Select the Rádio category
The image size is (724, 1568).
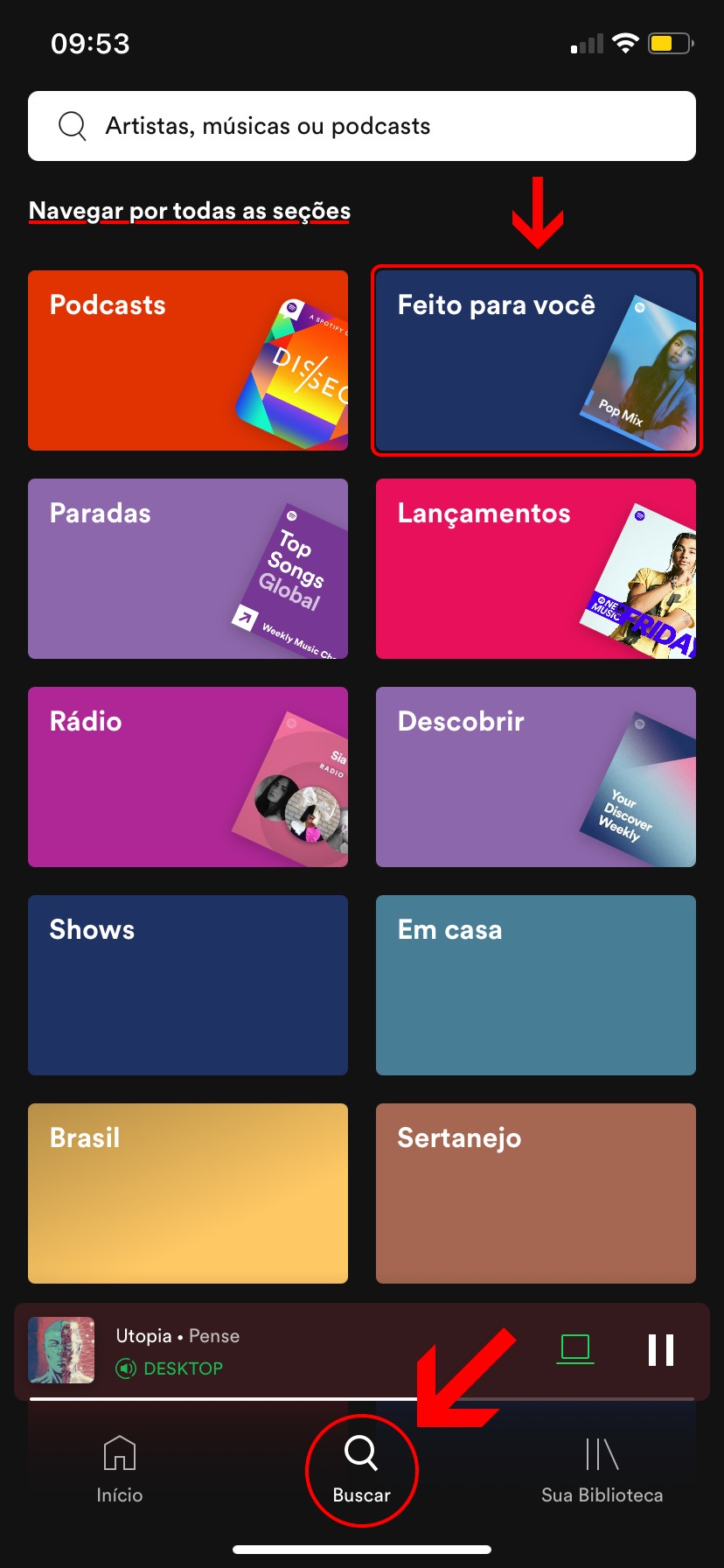tap(187, 777)
